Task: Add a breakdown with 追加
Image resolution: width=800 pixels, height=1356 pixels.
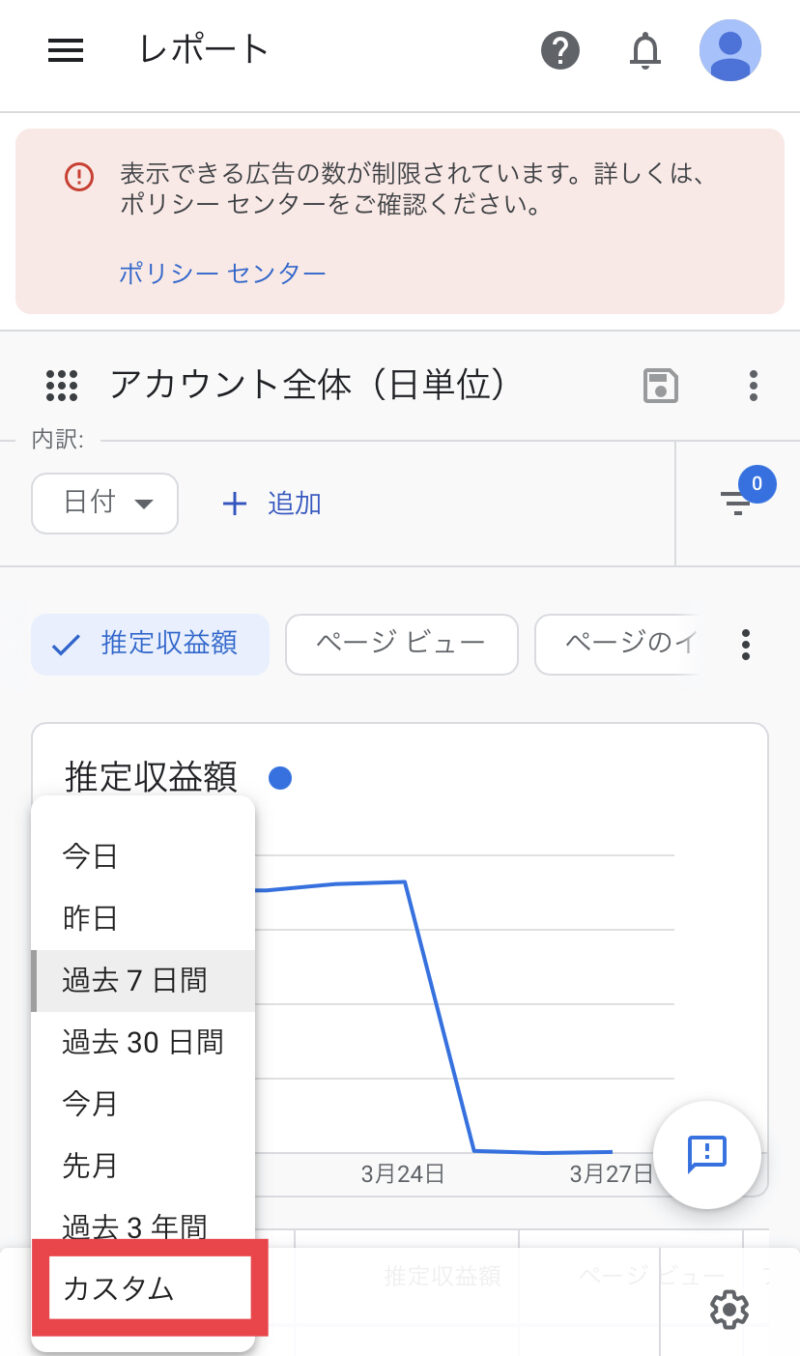Action: [x=271, y=503]
